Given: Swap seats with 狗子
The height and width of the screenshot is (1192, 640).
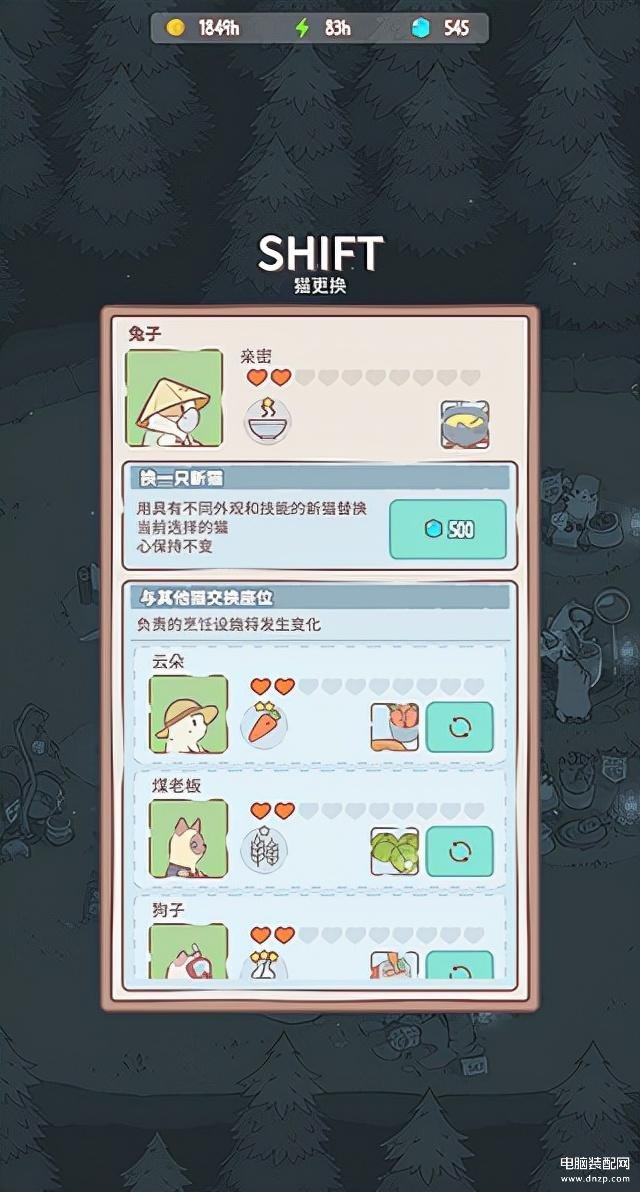Looking at the screenshot, I should coord(459,966).
